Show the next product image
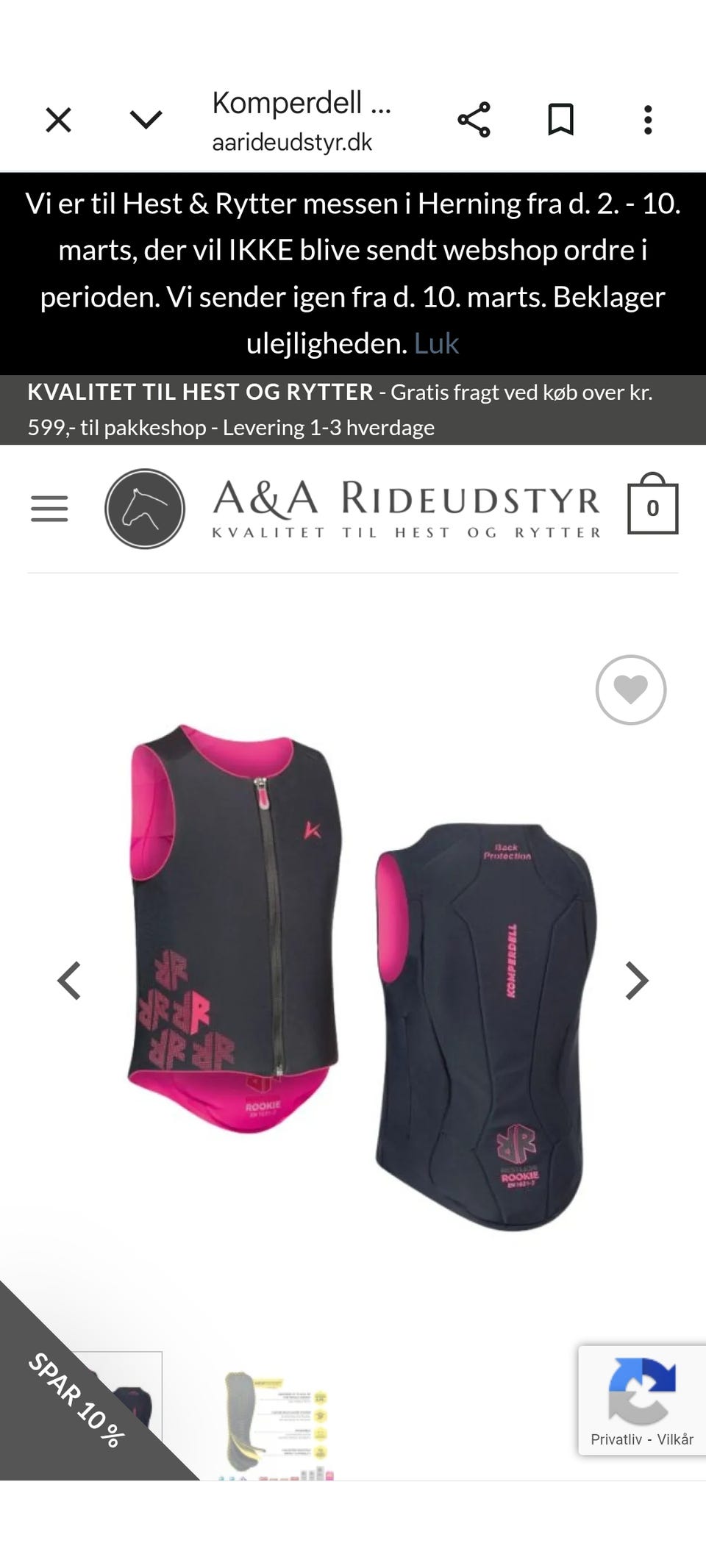Viewport: 706px width, 1568px height. click(637, 981)
